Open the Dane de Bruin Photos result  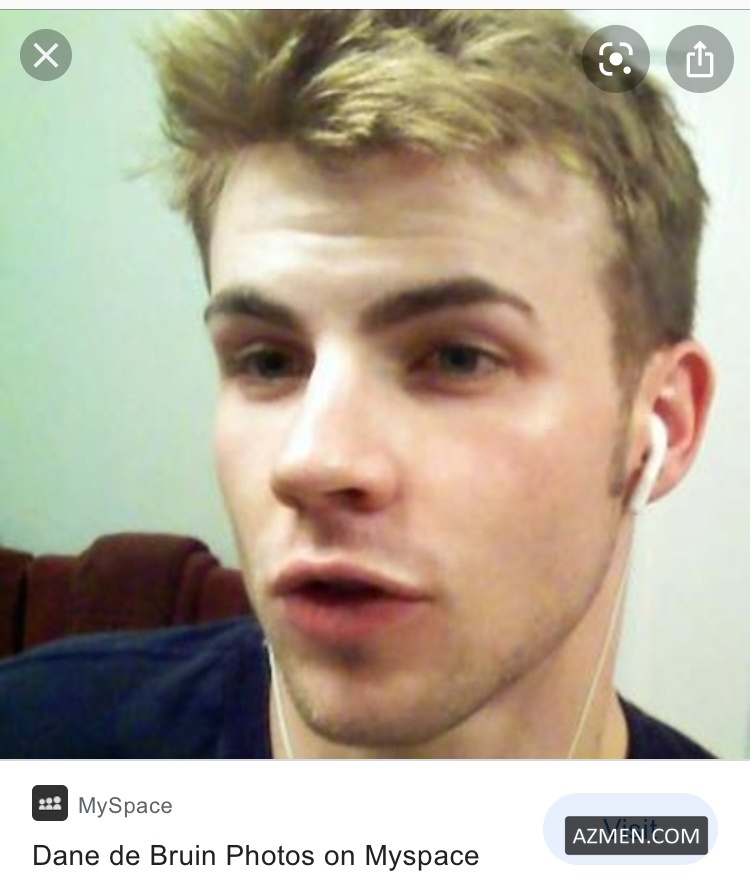pos(255,856)
